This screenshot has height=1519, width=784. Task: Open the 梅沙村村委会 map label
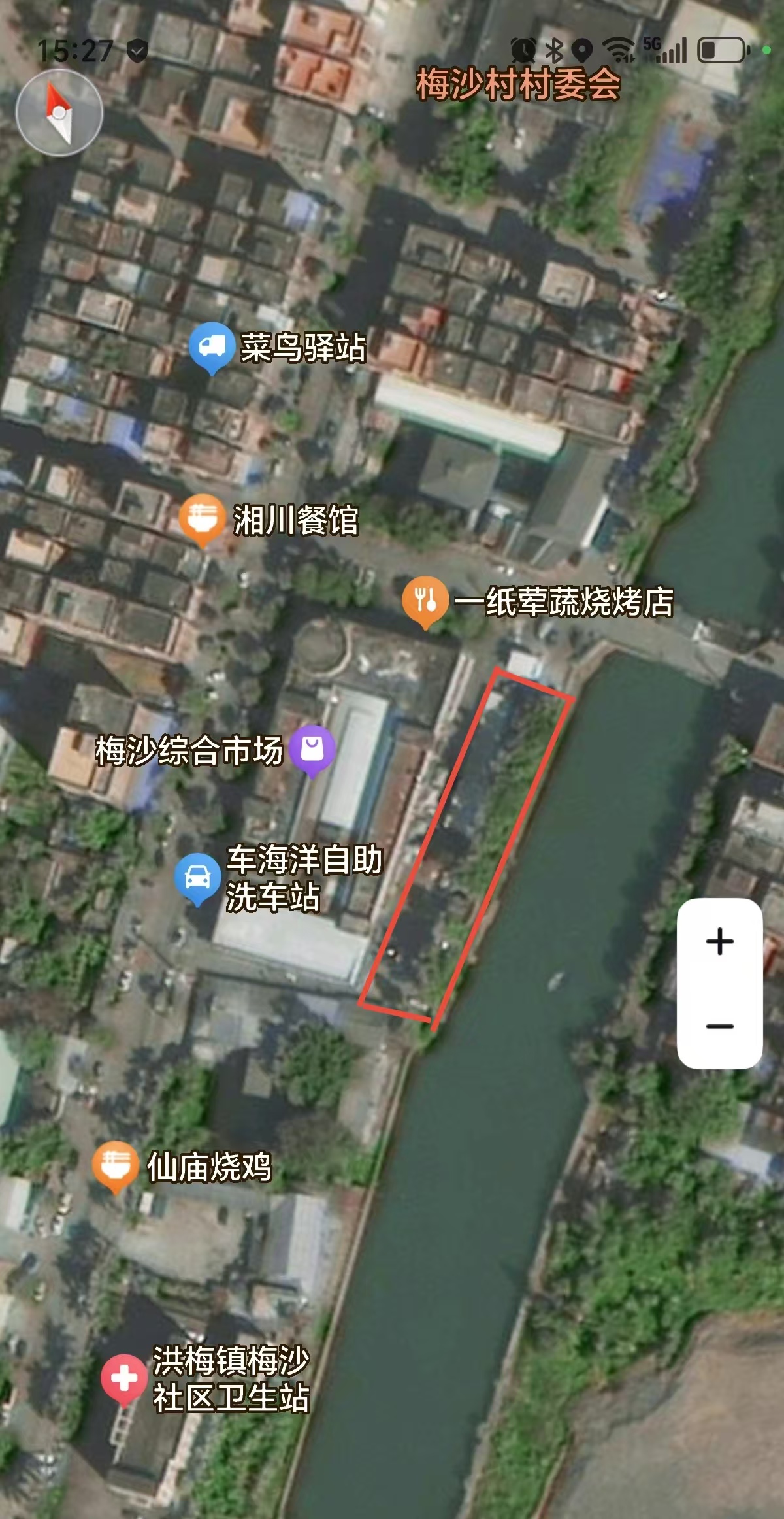pos(518,84)
